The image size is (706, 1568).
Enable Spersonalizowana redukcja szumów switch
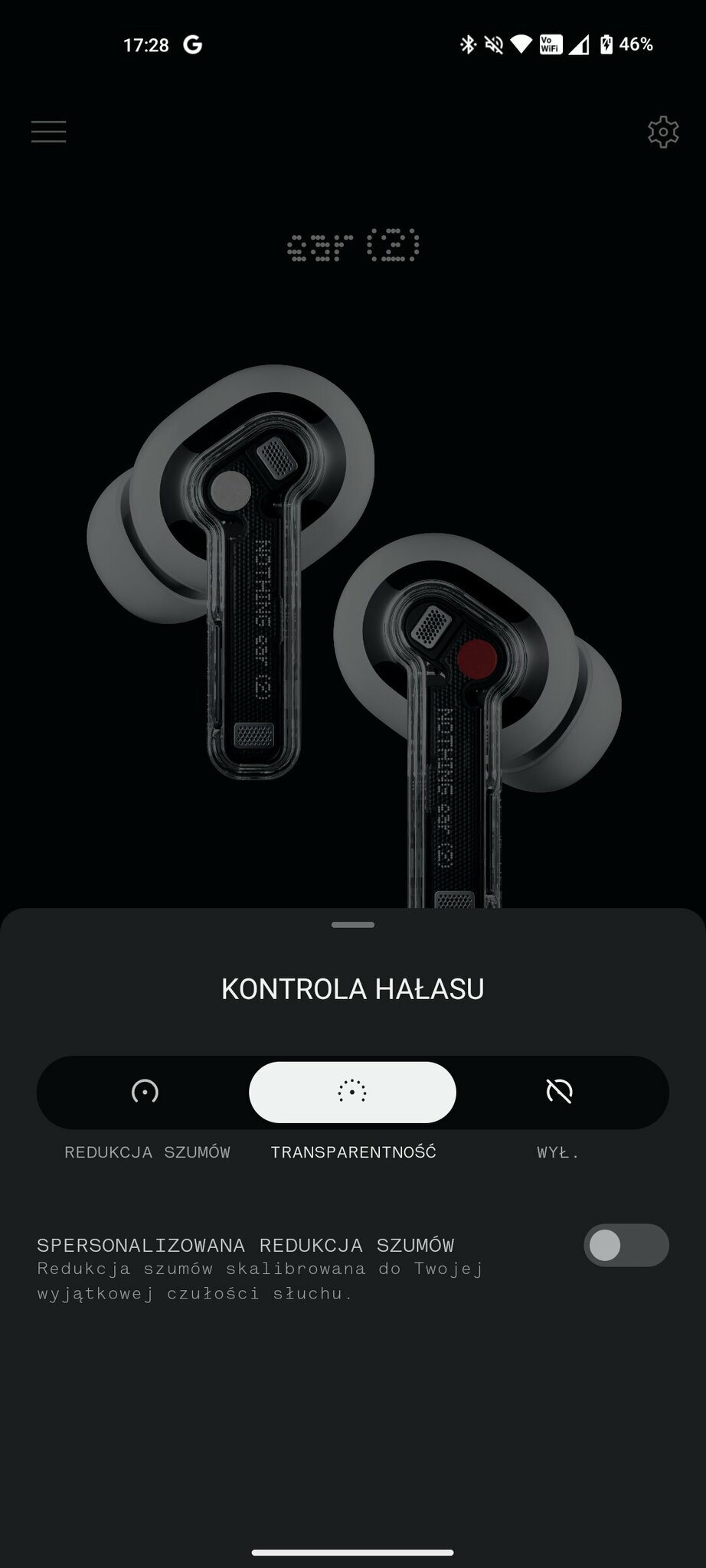[626, 1246]
